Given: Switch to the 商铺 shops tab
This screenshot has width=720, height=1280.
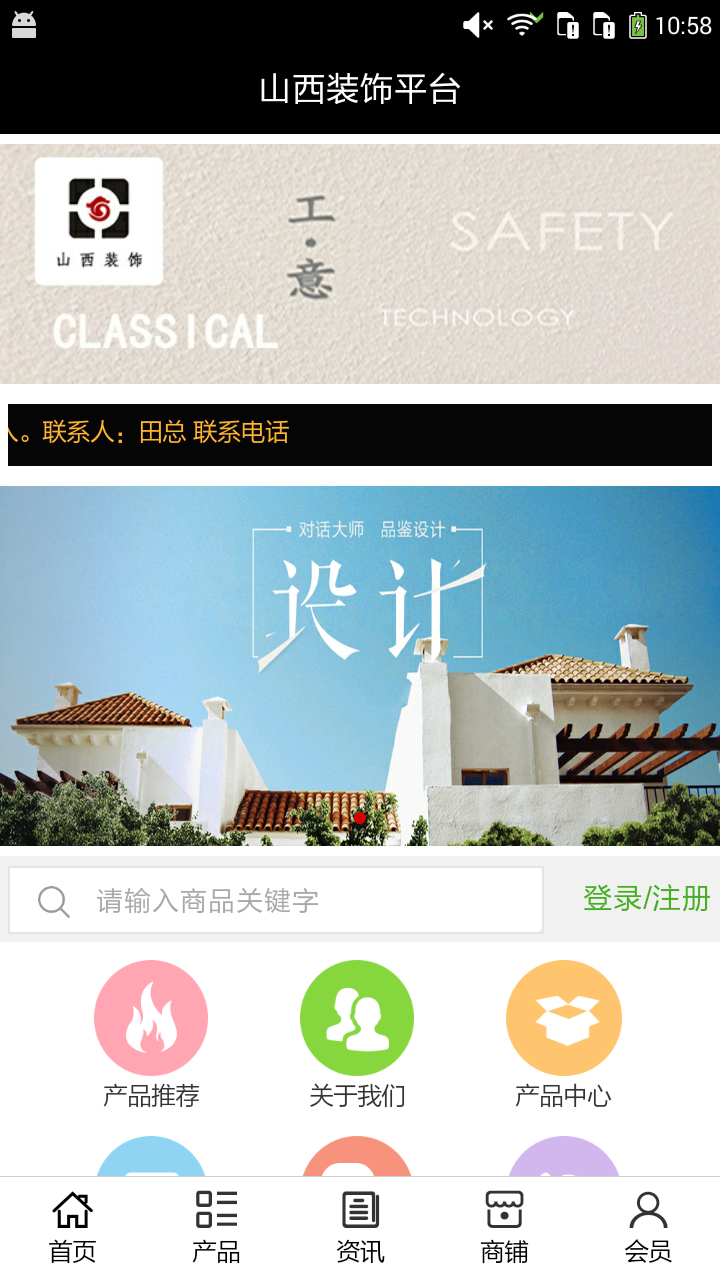Looking at the screenshot, I should pyautogui.click(x=504, y=1227).
